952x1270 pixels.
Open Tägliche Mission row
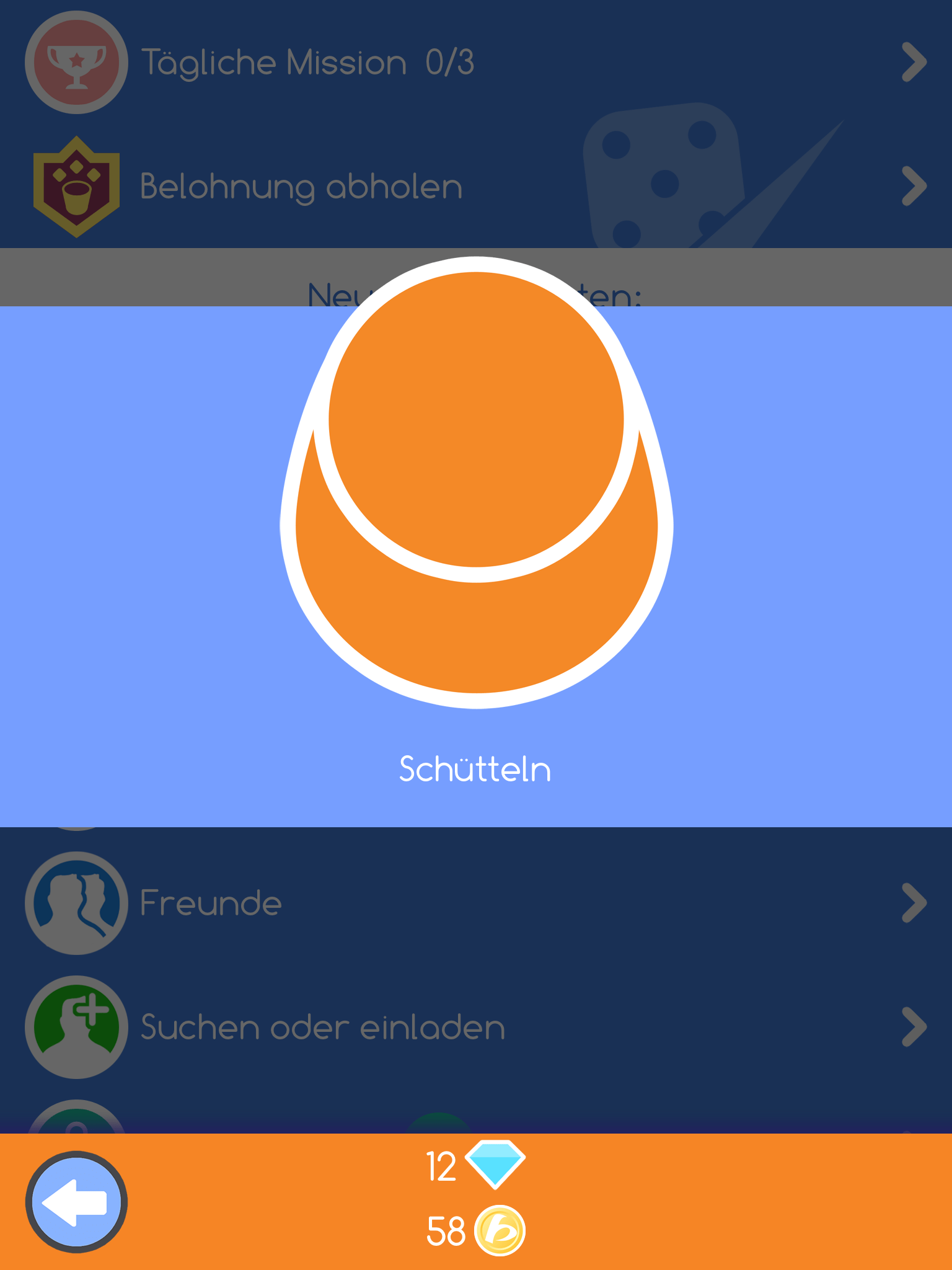[x=476, y=62]
